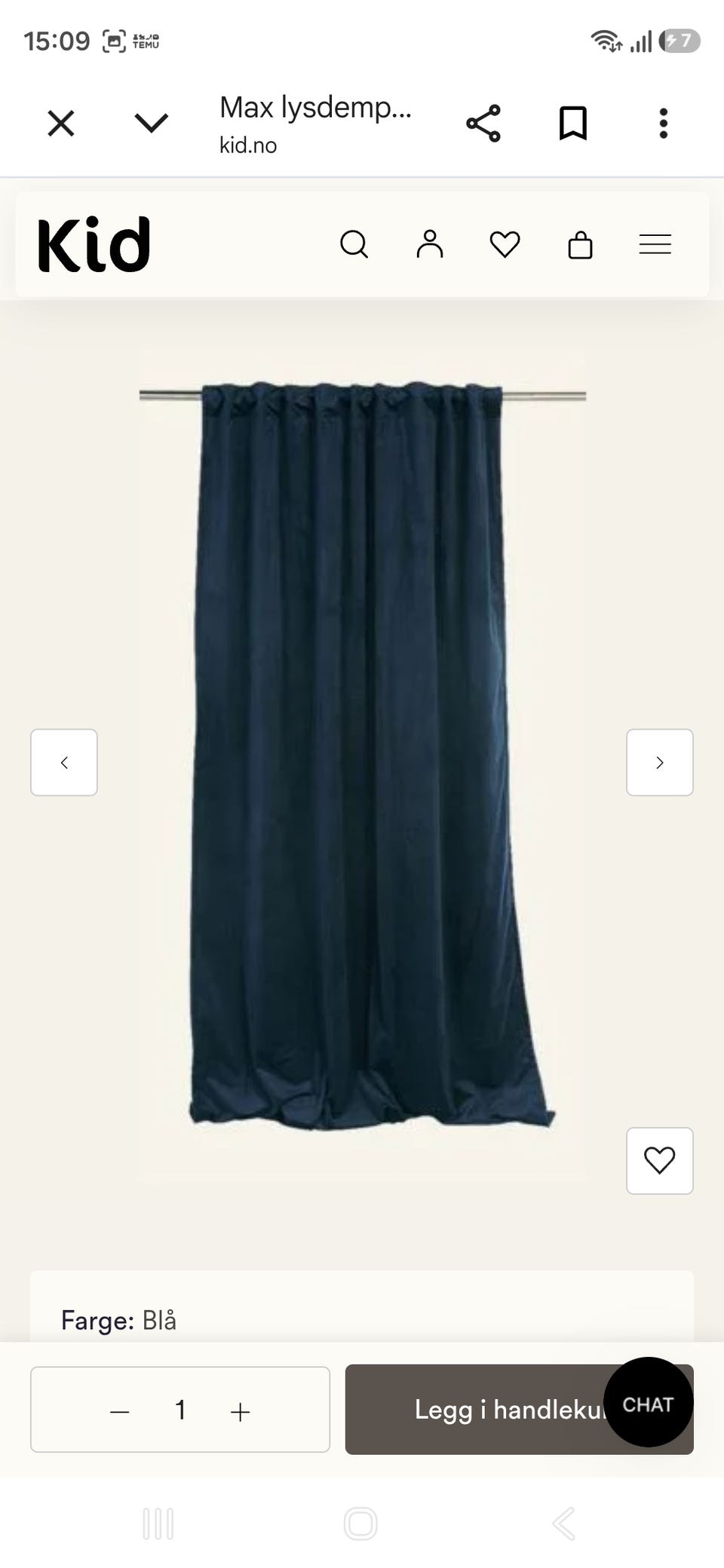Open the hamburger menu
Screen dimensions: 724x1568
[x=655, y=244]
